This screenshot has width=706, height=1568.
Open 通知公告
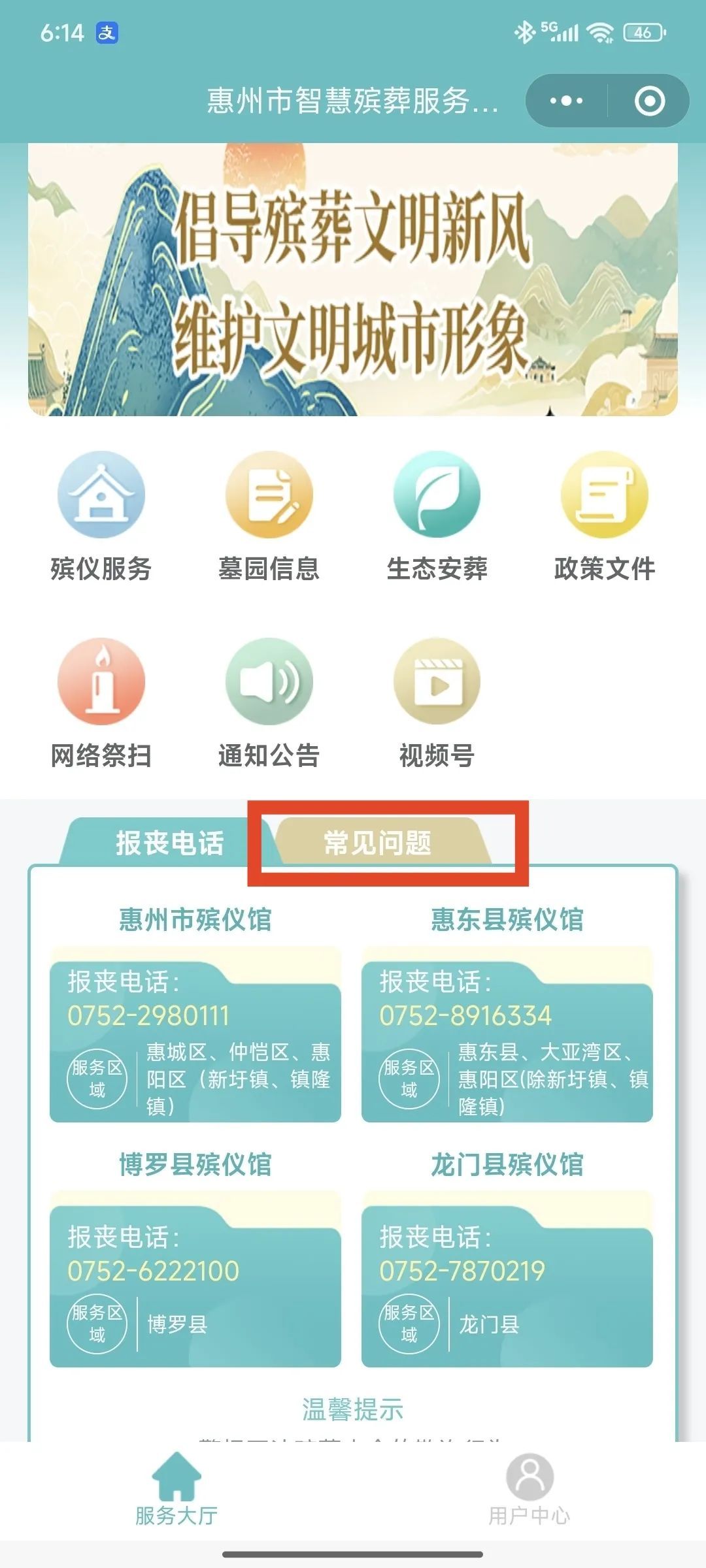click(269, 703)
